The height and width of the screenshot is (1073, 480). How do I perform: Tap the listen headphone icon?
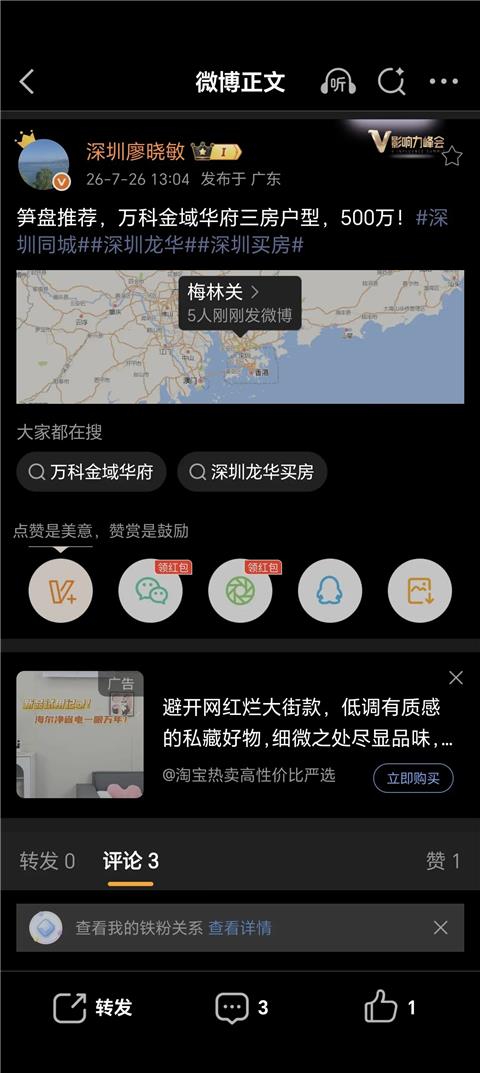pyautogui.click(x=338, y=82)
